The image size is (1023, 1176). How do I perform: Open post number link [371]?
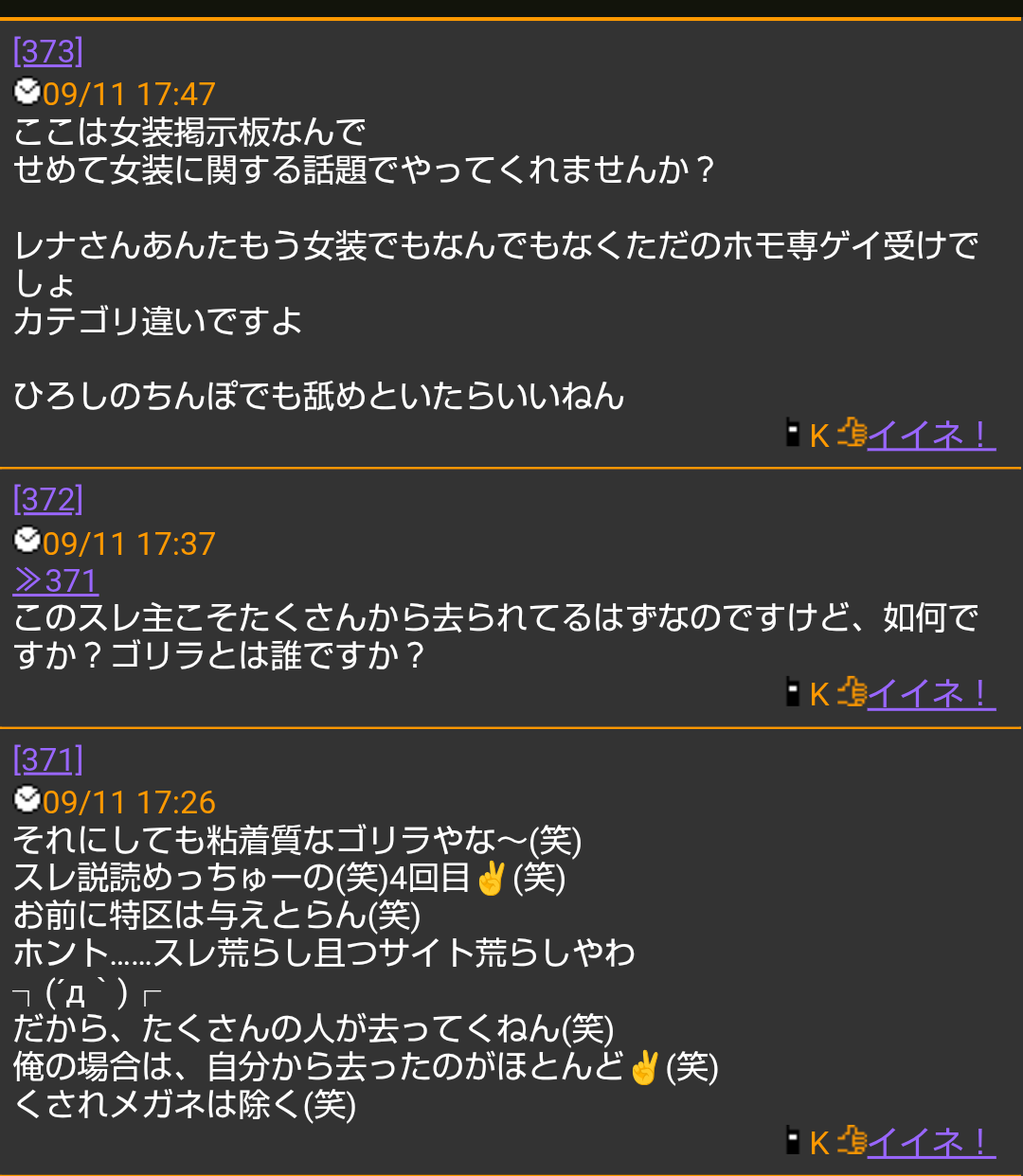48,759
